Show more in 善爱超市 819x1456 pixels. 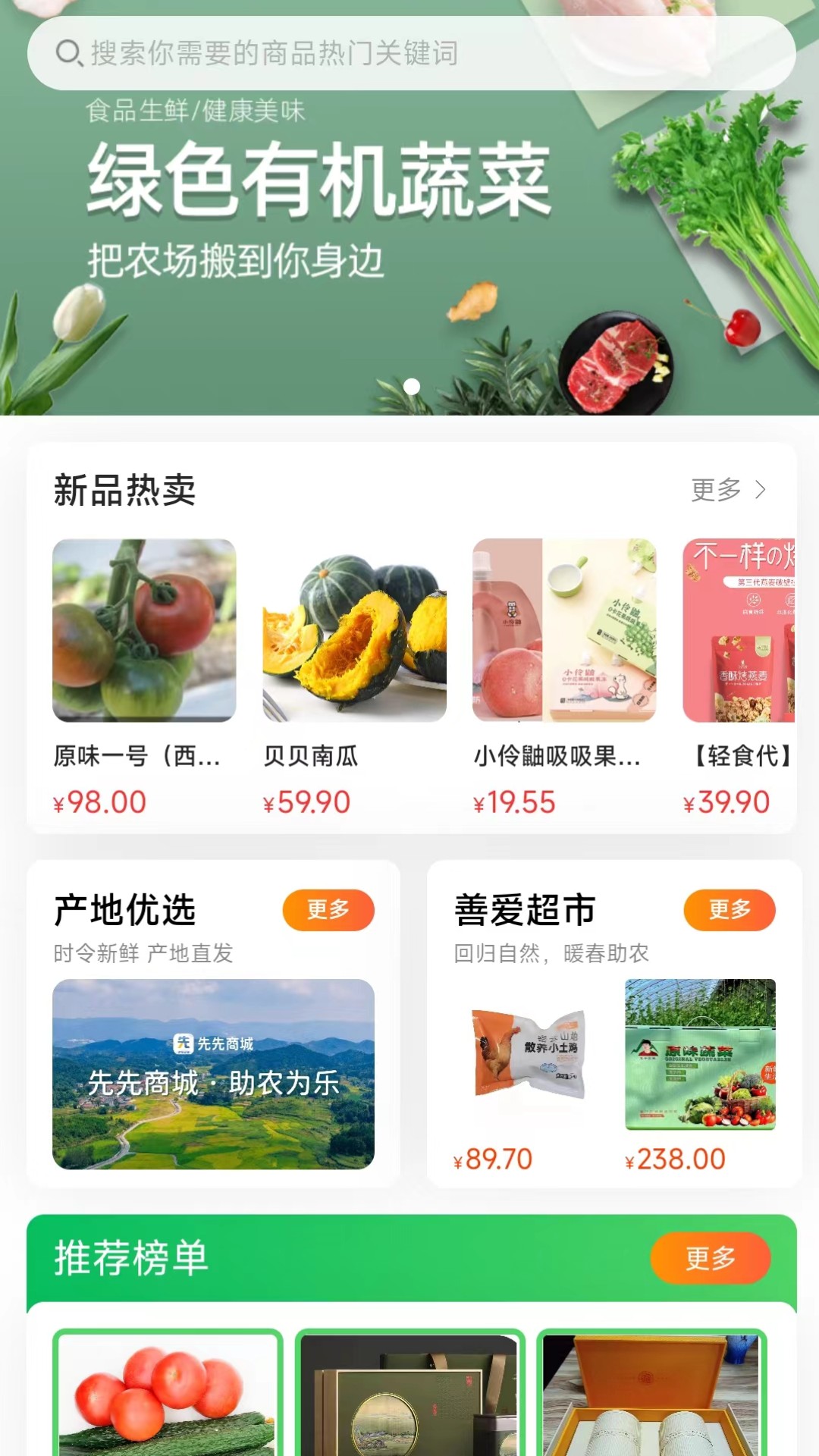729,909
